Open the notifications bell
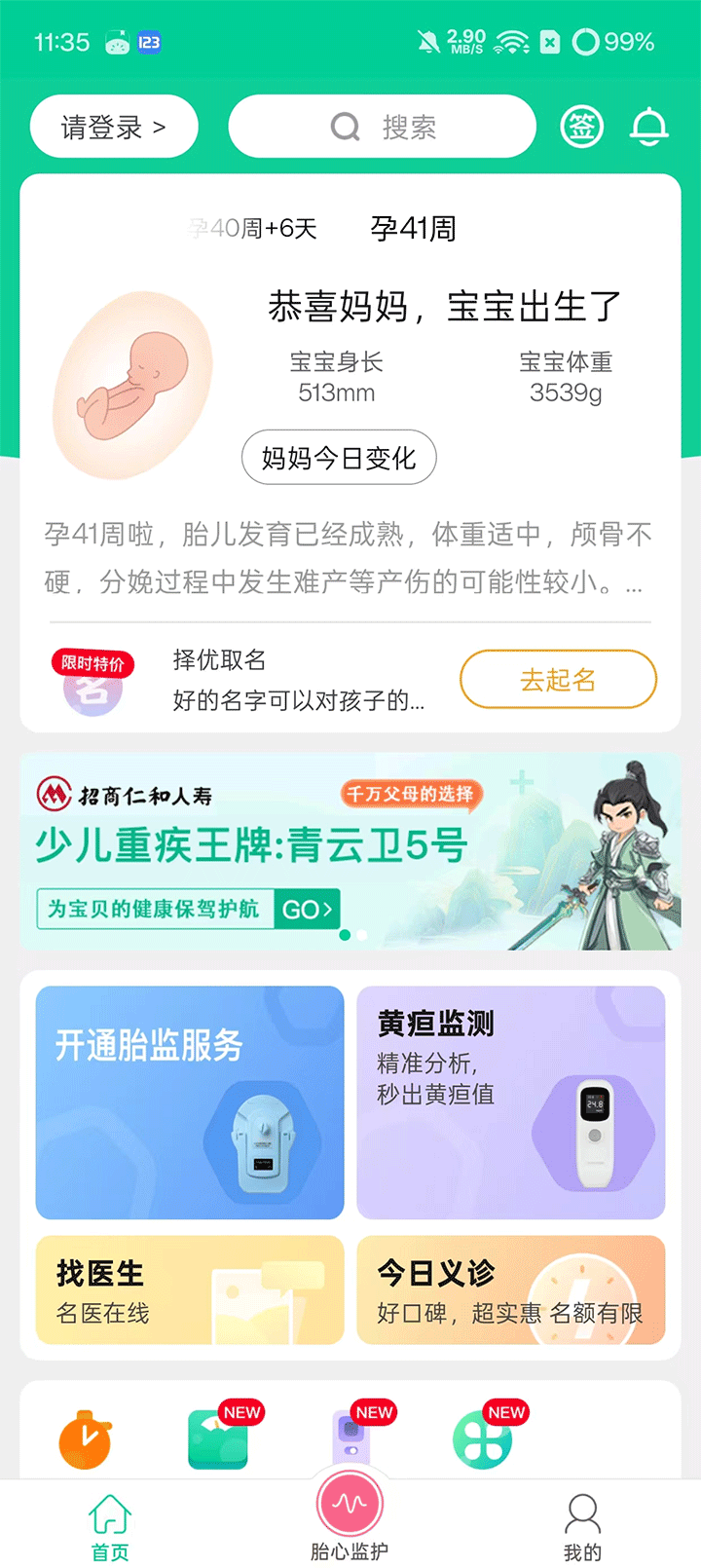 click(x=649, y=127)
